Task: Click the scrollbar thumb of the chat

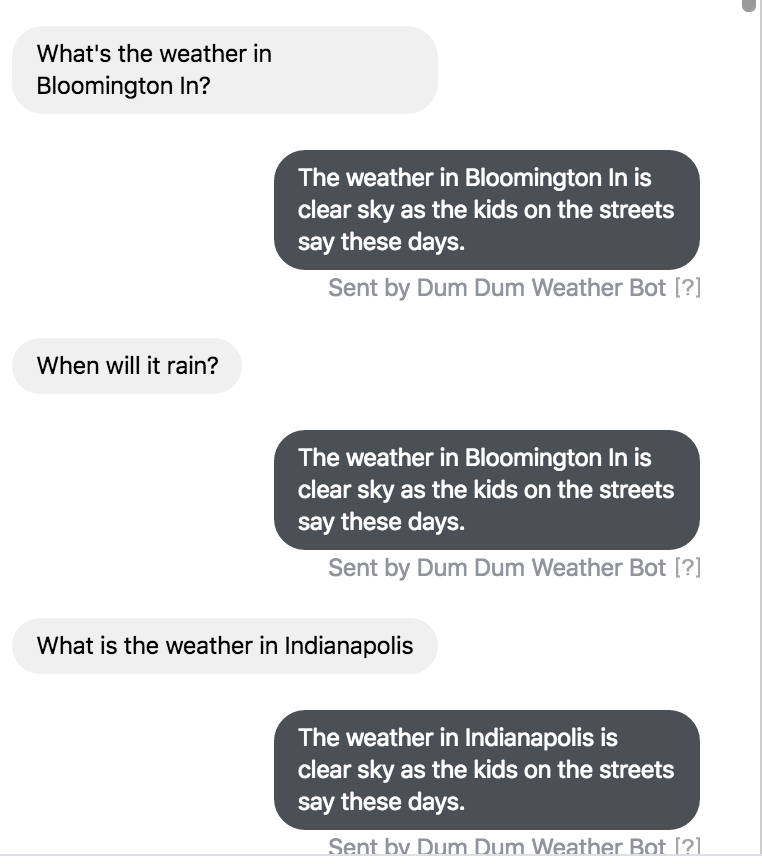Action: 749,5
